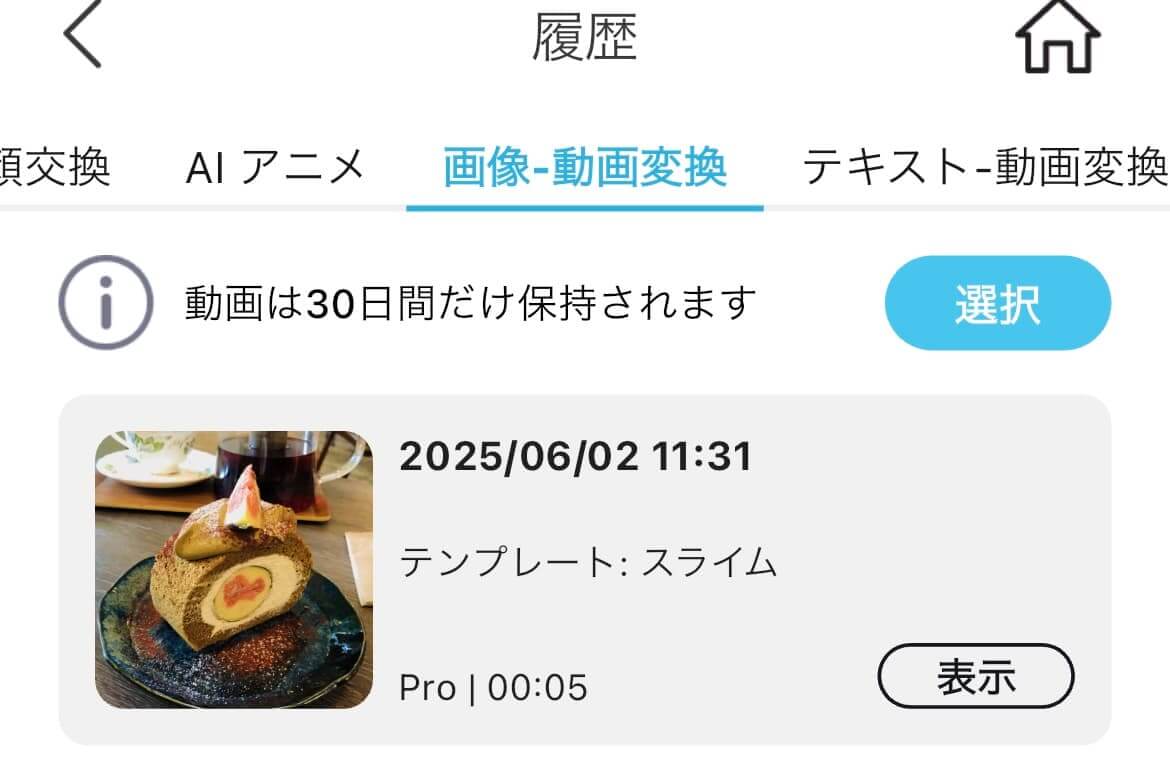Go back using the top-left arrow

(x=83, y=35)
